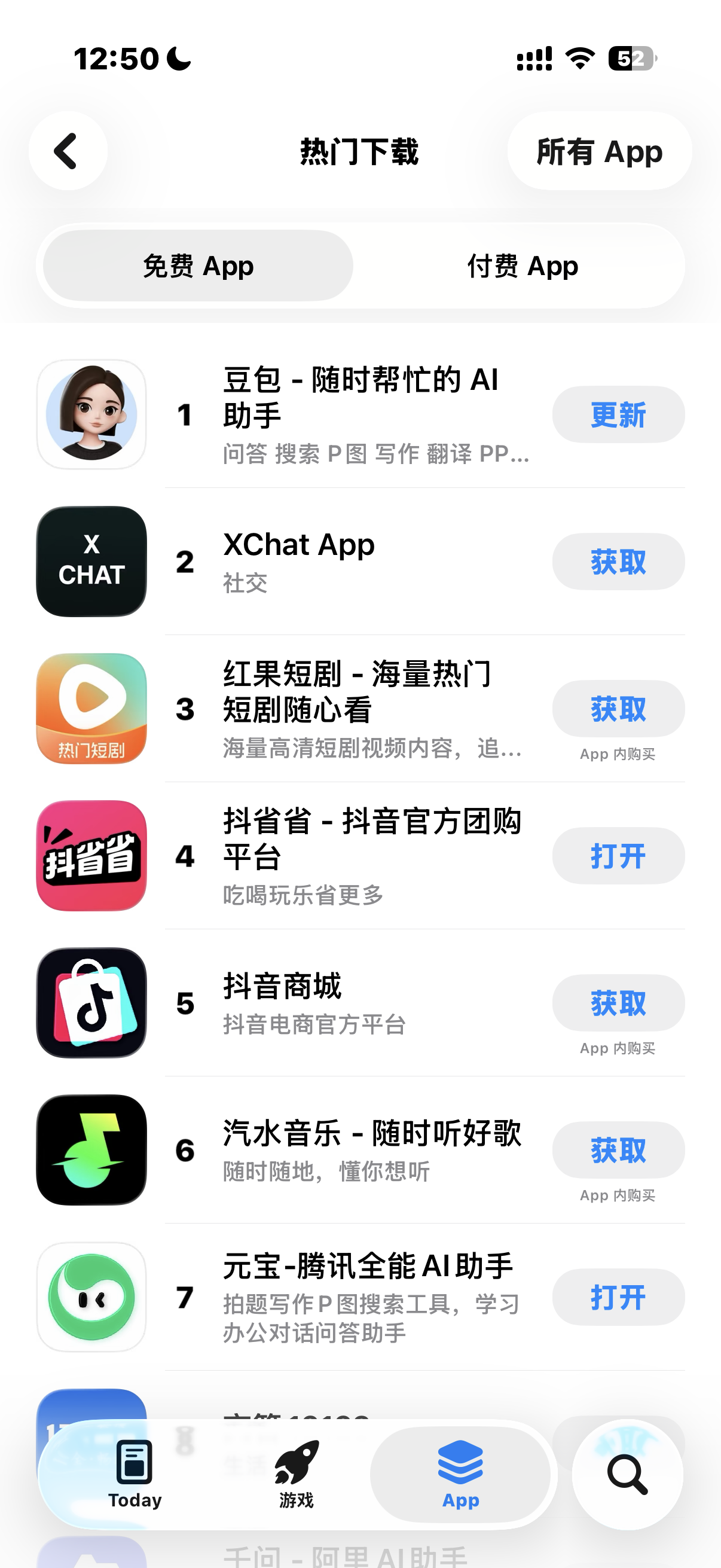The image size is (721, 1568).
Task: Select the 元宝 AI 助手 app icon
Action: pyautogui.click(x=91, y=1297)
